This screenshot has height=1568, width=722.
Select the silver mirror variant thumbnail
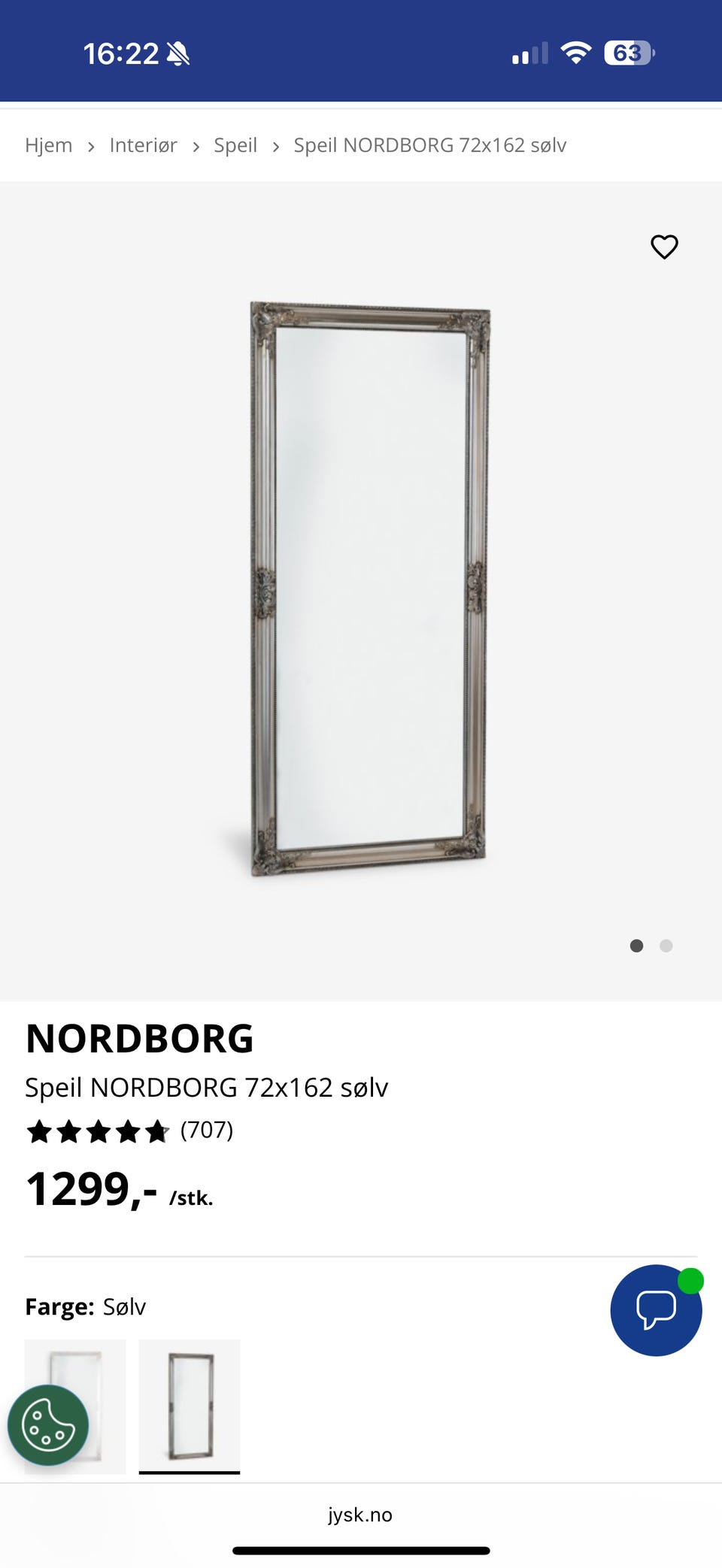coord(190,1406)
